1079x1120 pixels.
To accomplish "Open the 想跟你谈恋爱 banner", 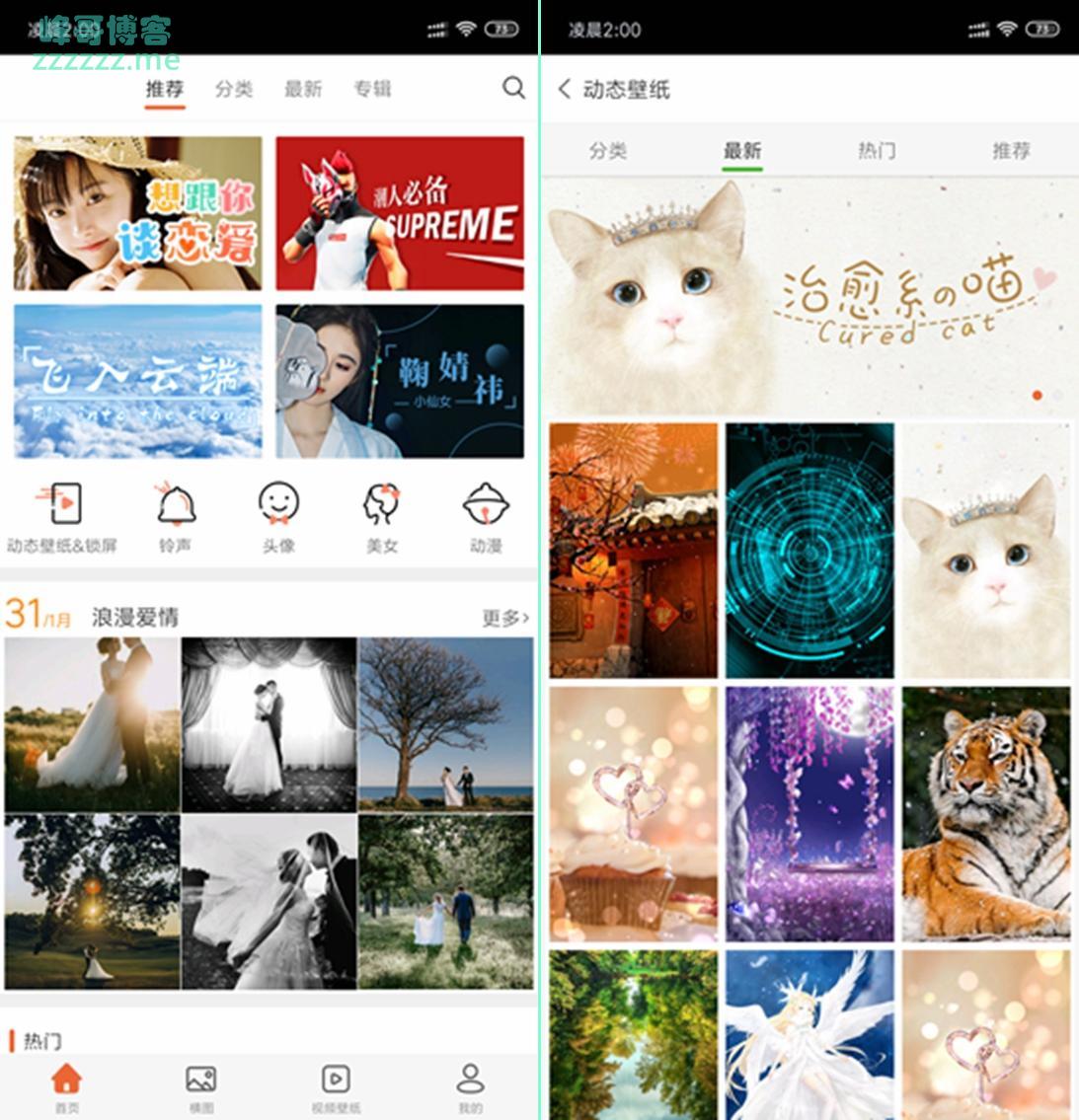I will pyautogui.click(x=138, y=213).
